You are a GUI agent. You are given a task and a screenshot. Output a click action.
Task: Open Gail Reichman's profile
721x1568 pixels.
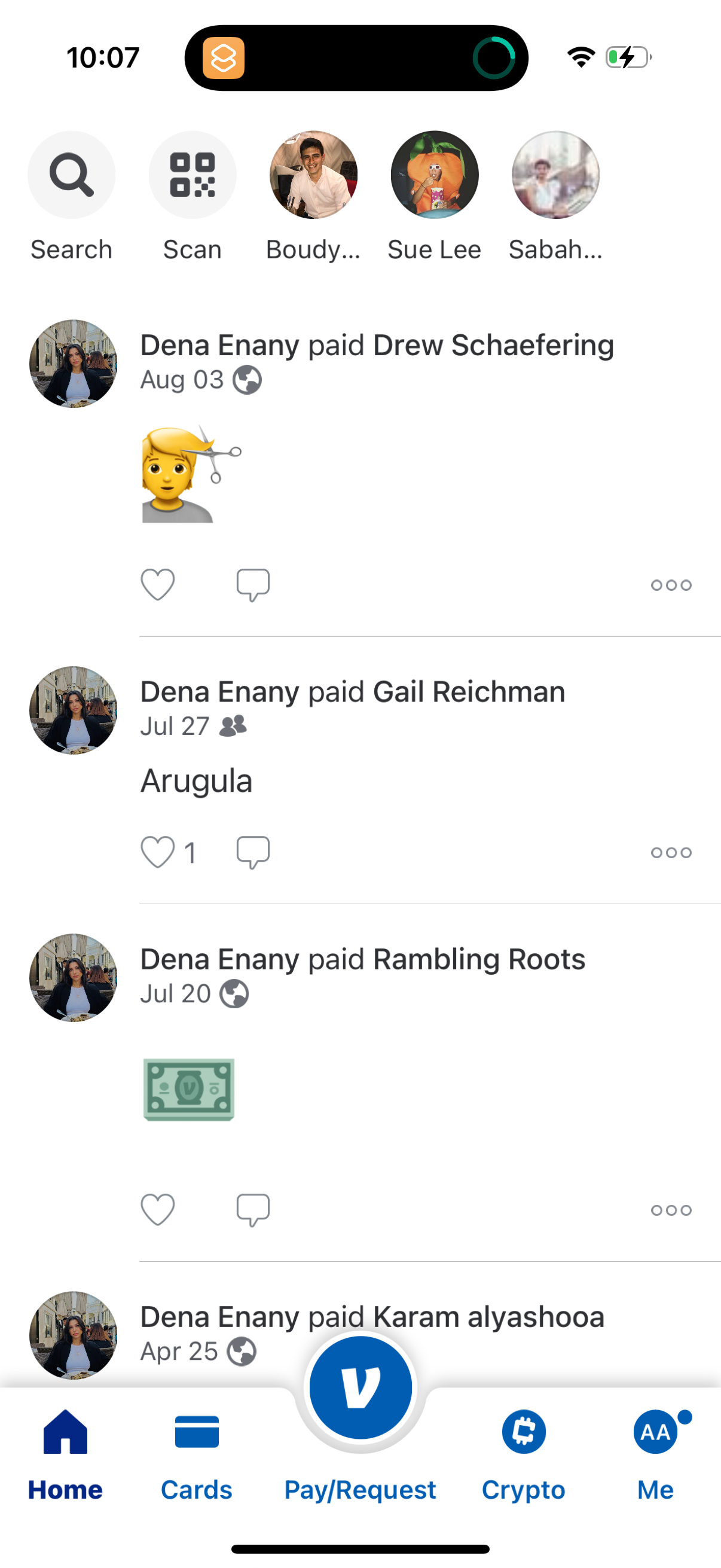tap(469, 691)
